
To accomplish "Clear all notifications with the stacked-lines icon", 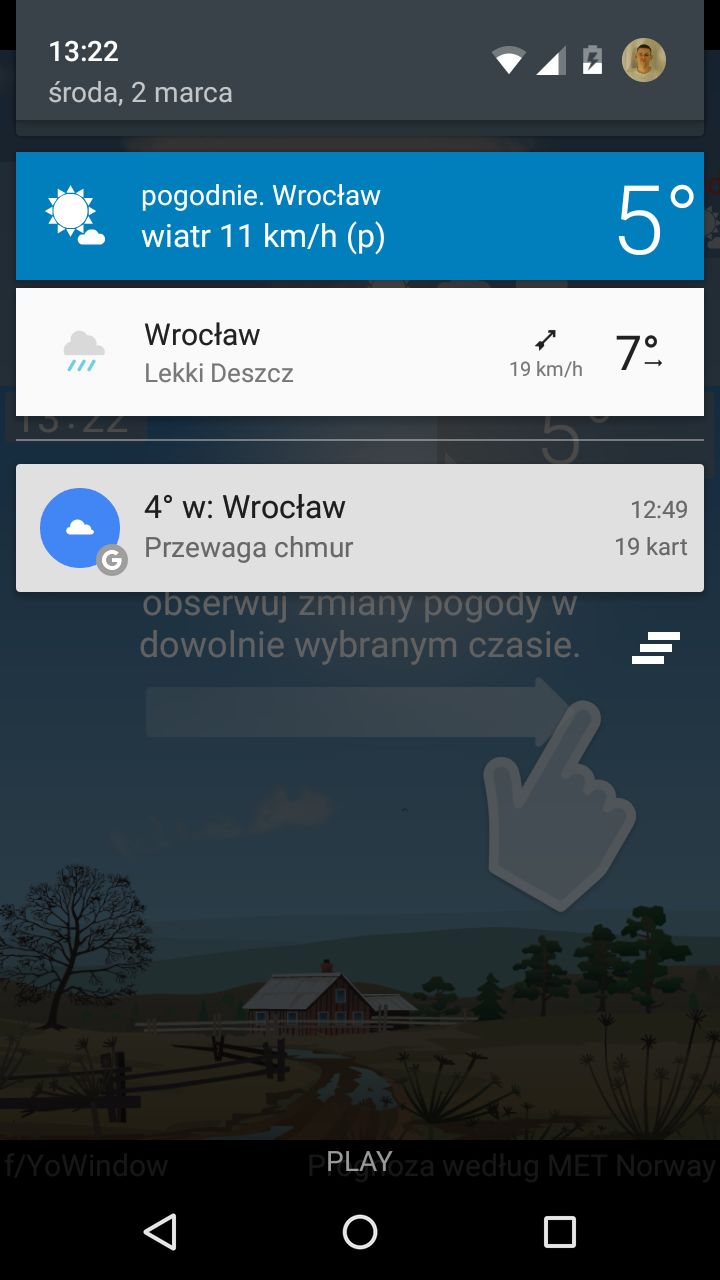I will 656,648.
